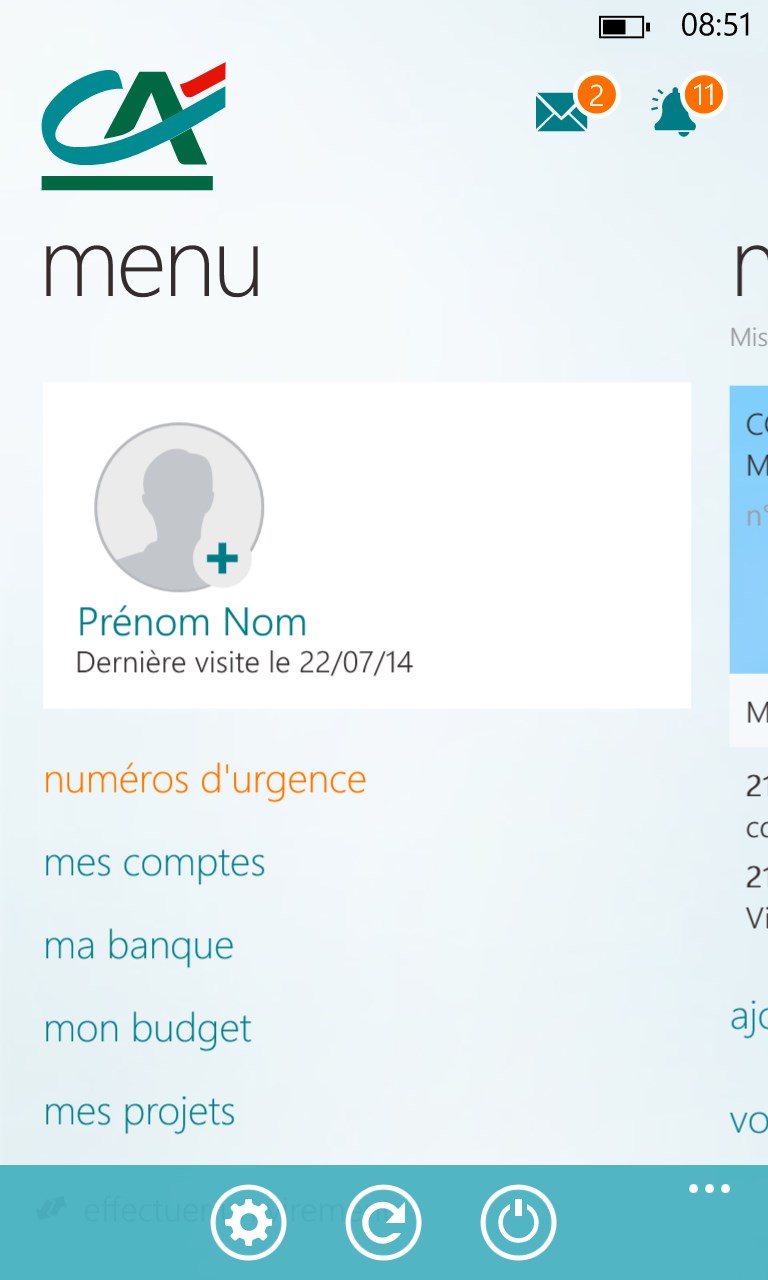Open ma banque section
The height and width of the screenshot is (1280, 768).
pyautogui.click(x=138, y=945)
